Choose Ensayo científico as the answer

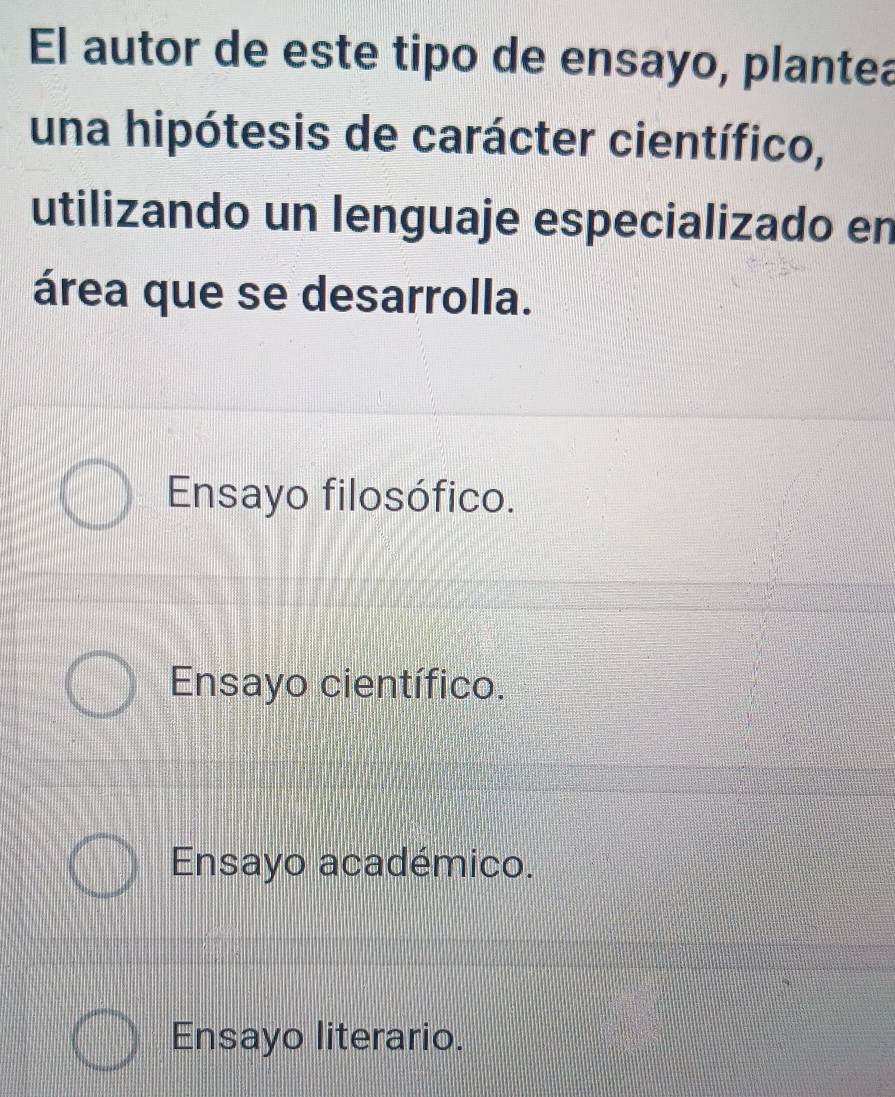101,687
